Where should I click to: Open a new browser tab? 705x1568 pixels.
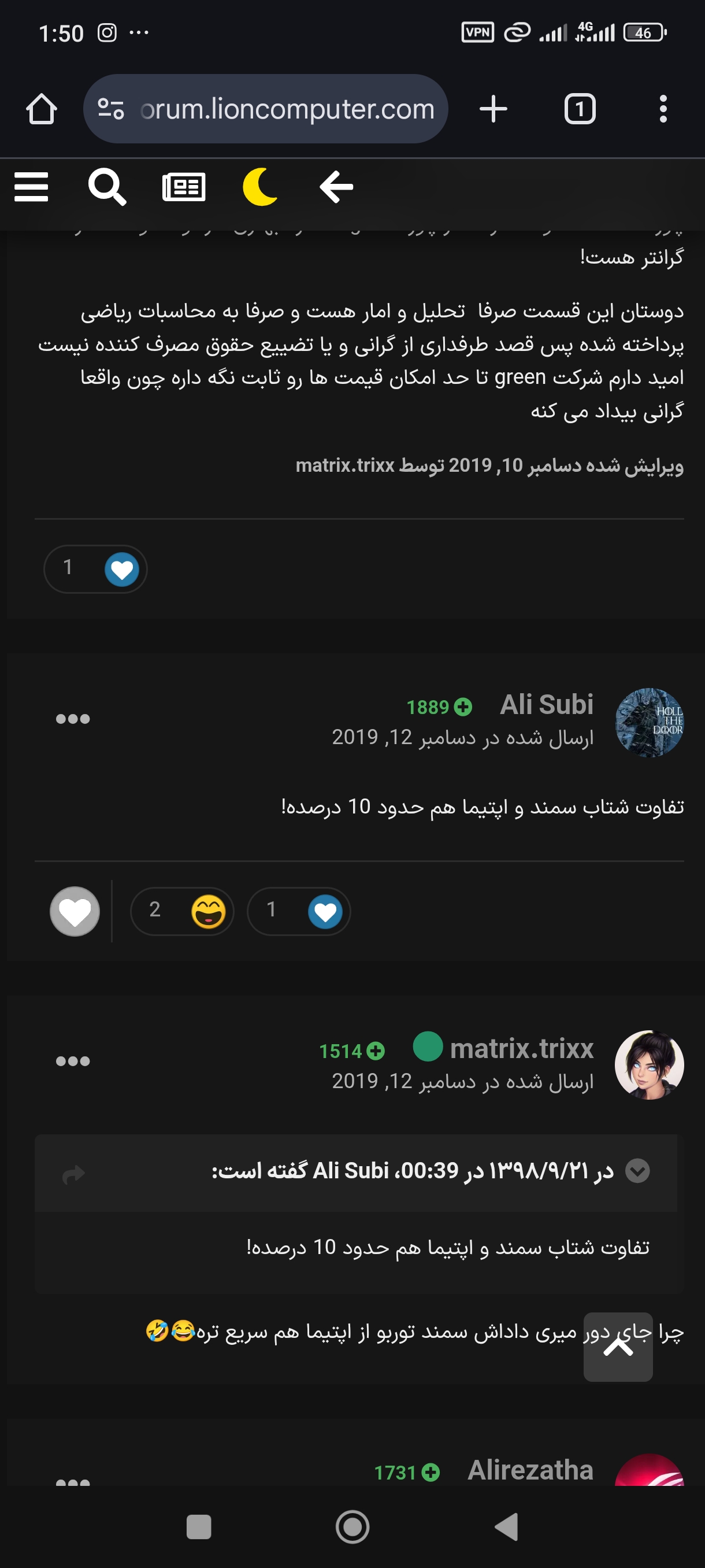coord(493,109)
